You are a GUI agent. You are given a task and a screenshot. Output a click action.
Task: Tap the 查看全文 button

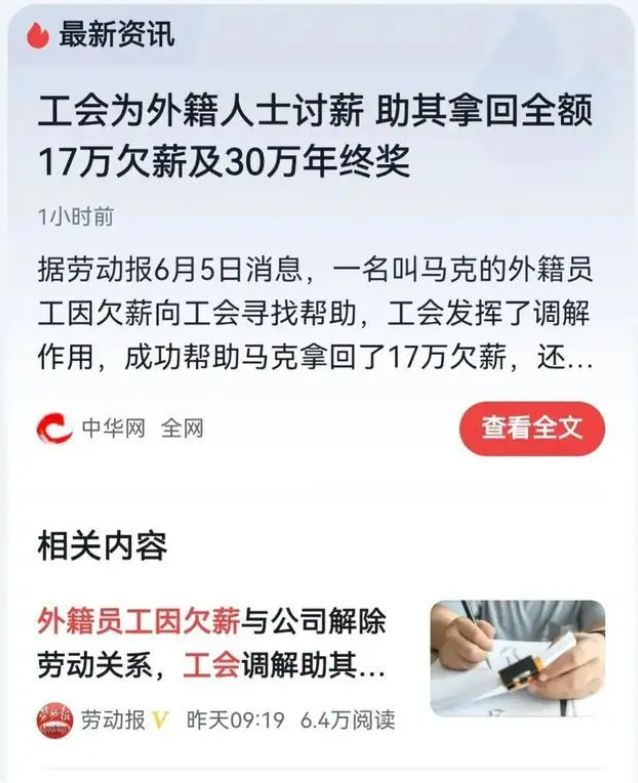[x=531, y=429]
